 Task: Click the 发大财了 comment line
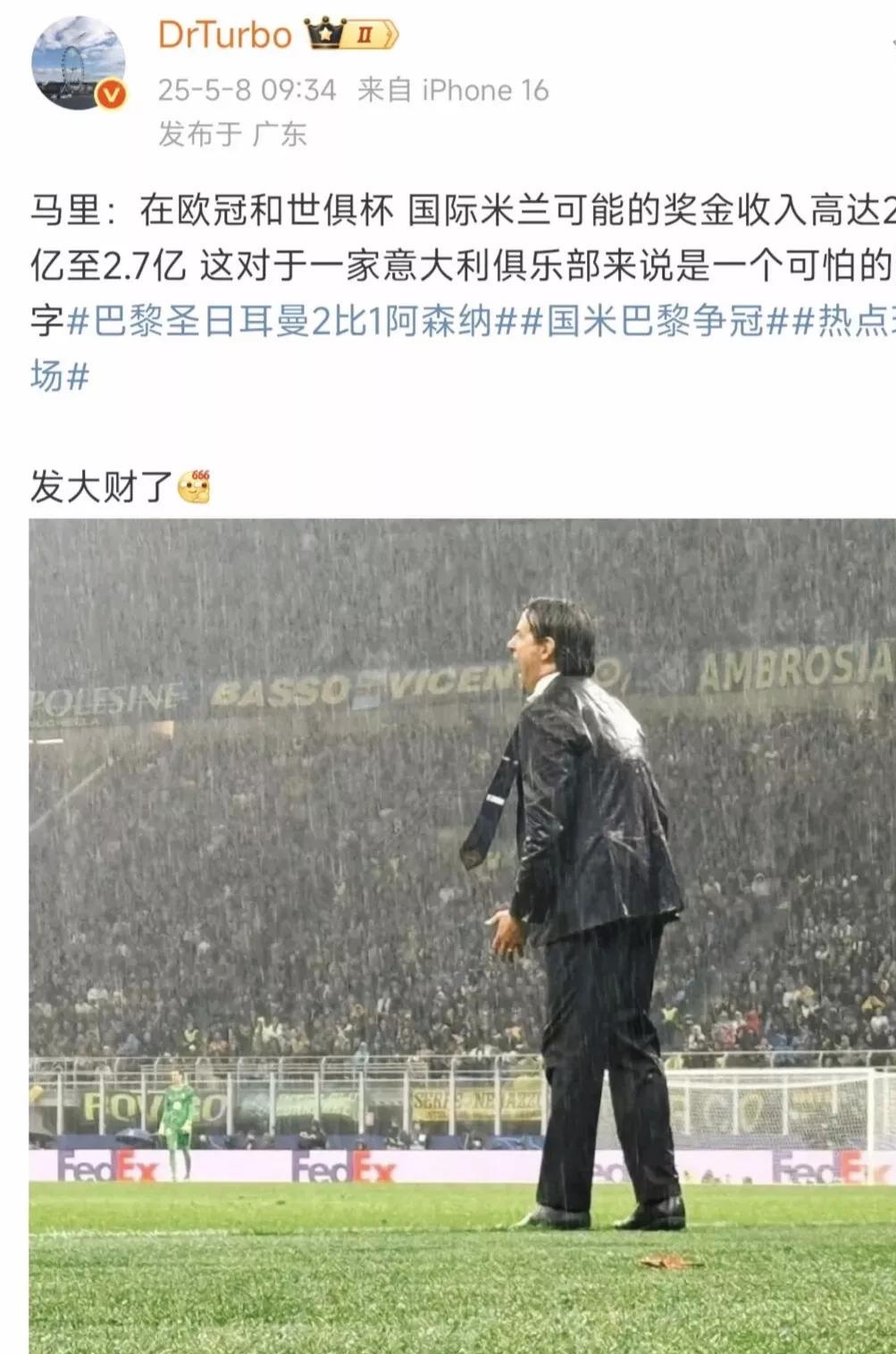tap(103, 483)
